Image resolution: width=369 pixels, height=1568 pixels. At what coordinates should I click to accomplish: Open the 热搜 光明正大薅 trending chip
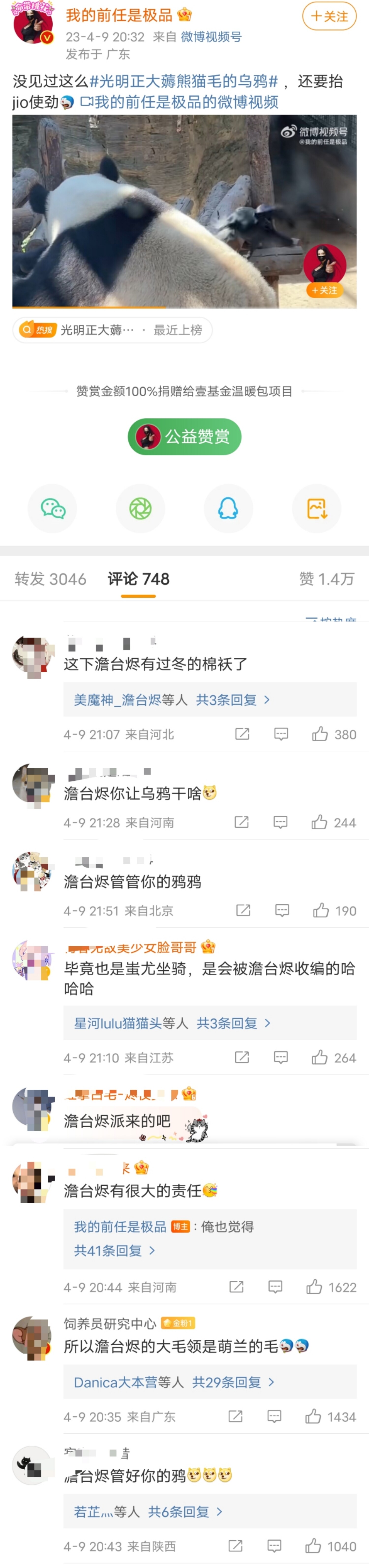point(112,330)
